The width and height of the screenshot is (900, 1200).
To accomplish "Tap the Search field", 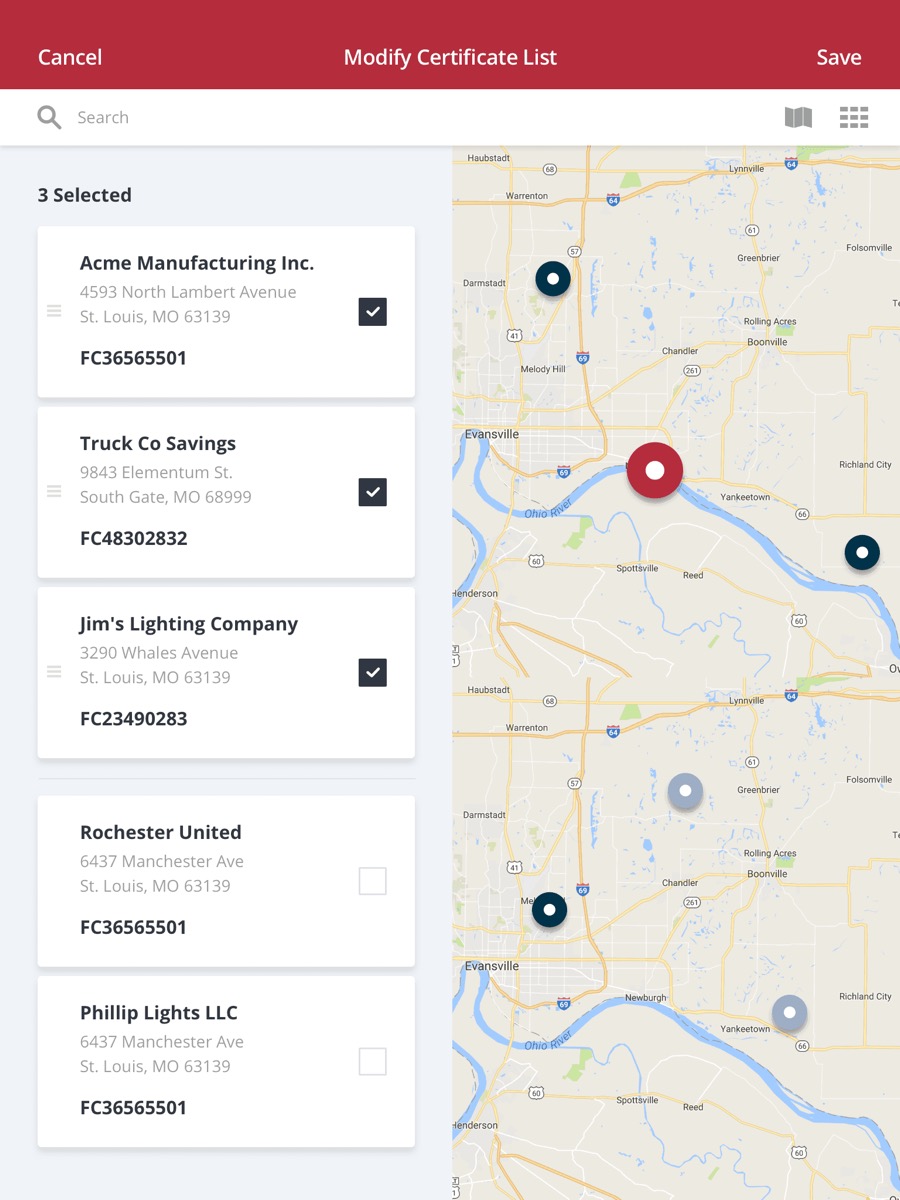I will 300,118.
